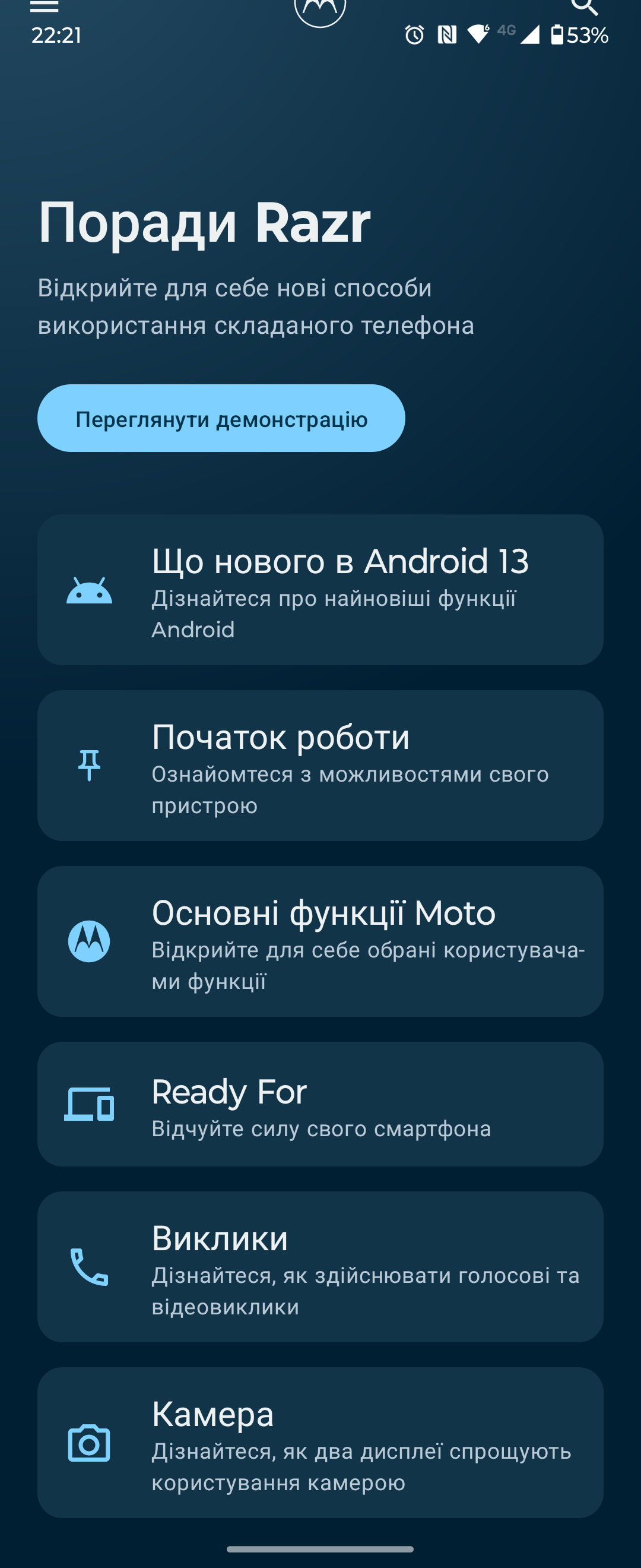Tap the search magnifier icon
641x1568 pixels.
(585, 6)
